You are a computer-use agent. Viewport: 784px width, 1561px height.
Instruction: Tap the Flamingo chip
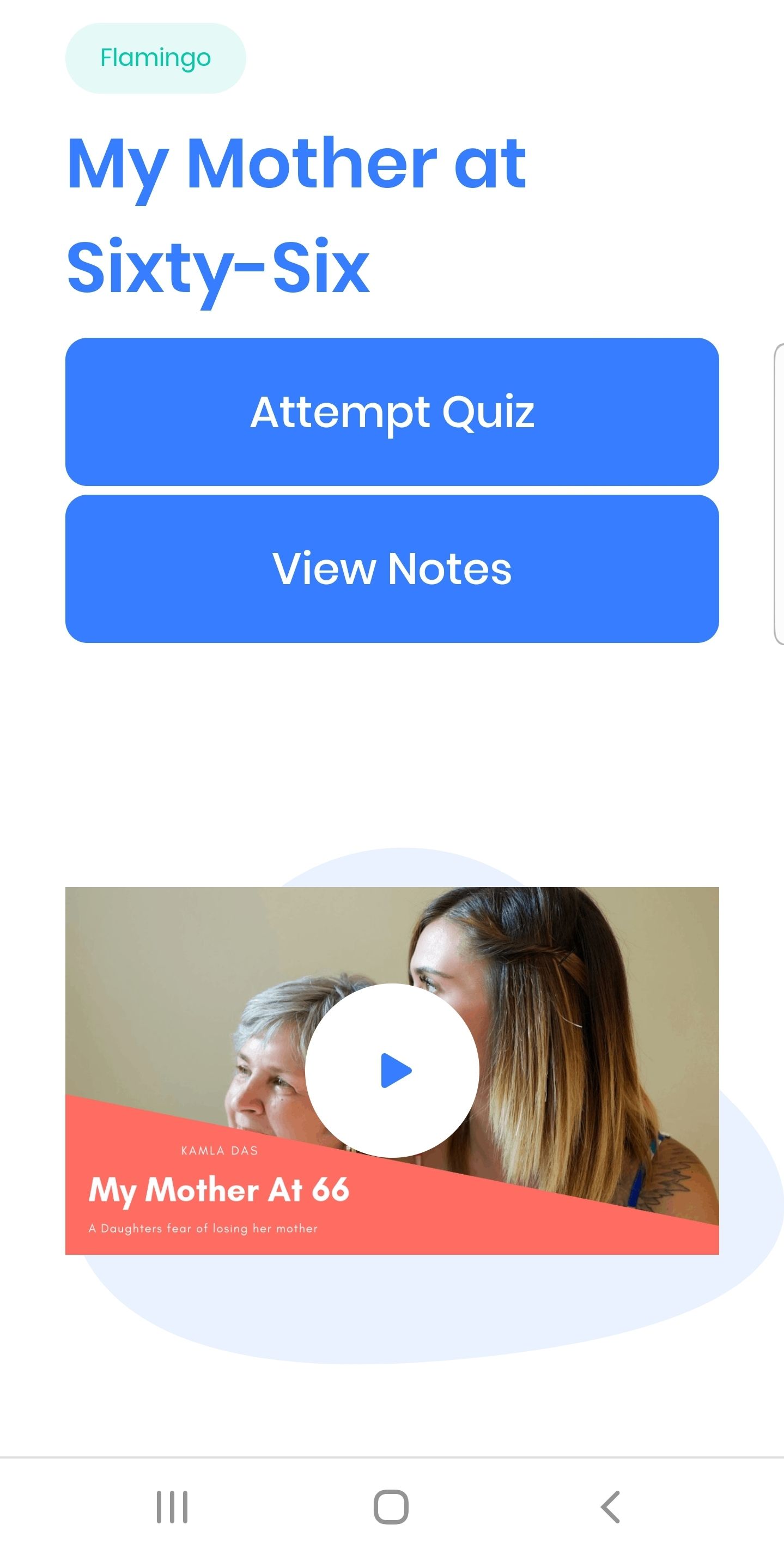tap(155, 58)
